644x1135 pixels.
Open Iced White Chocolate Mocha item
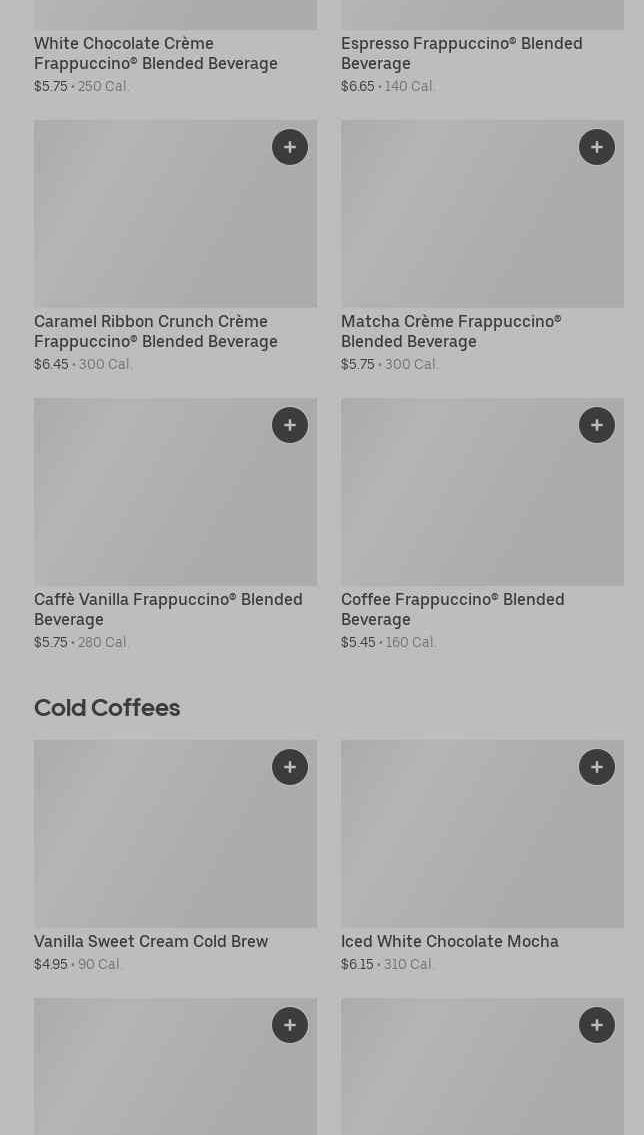pos(450,941)
